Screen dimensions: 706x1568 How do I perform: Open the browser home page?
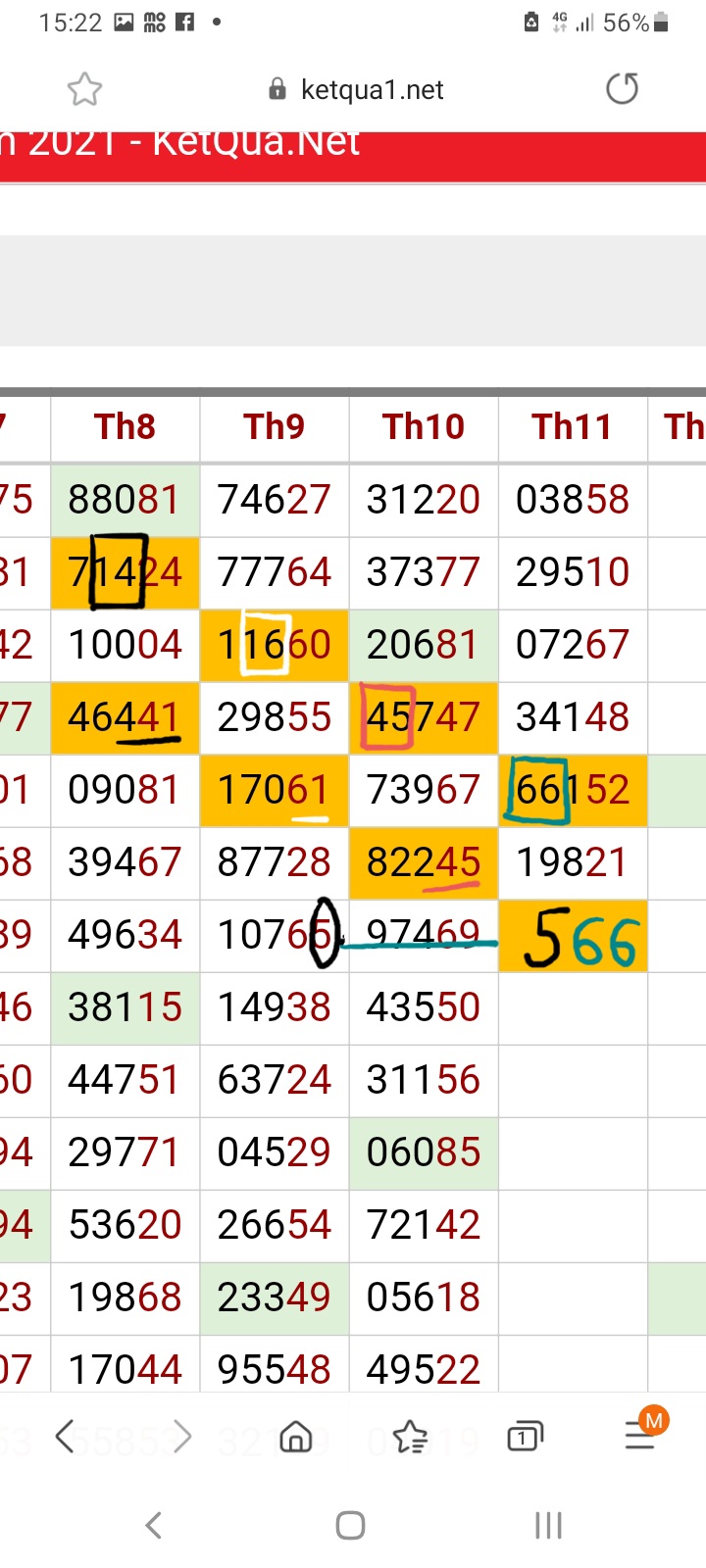coord(295,1438)
